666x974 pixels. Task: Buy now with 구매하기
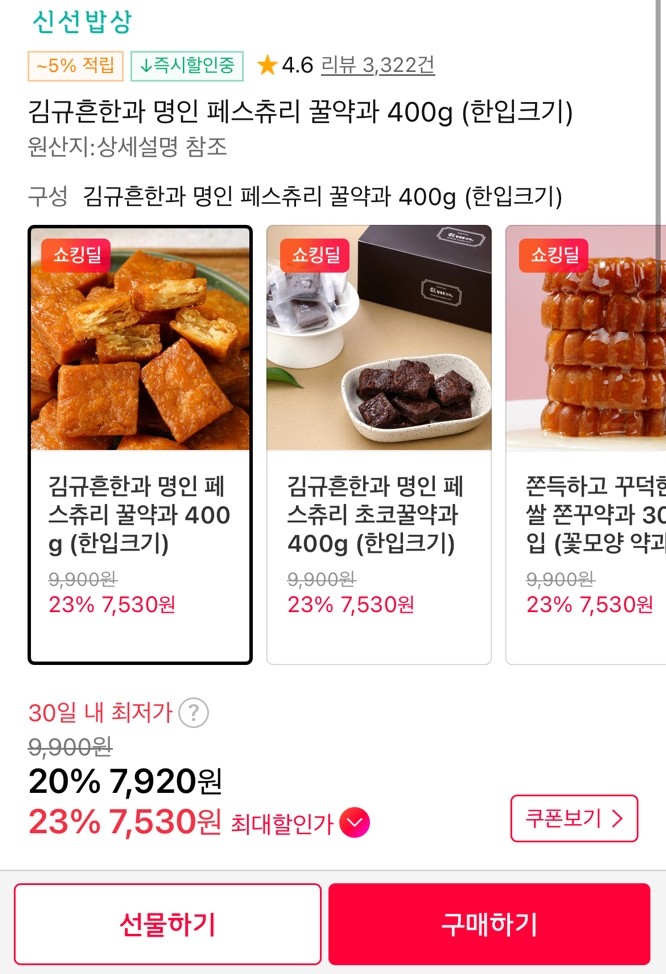coord(489,923)
